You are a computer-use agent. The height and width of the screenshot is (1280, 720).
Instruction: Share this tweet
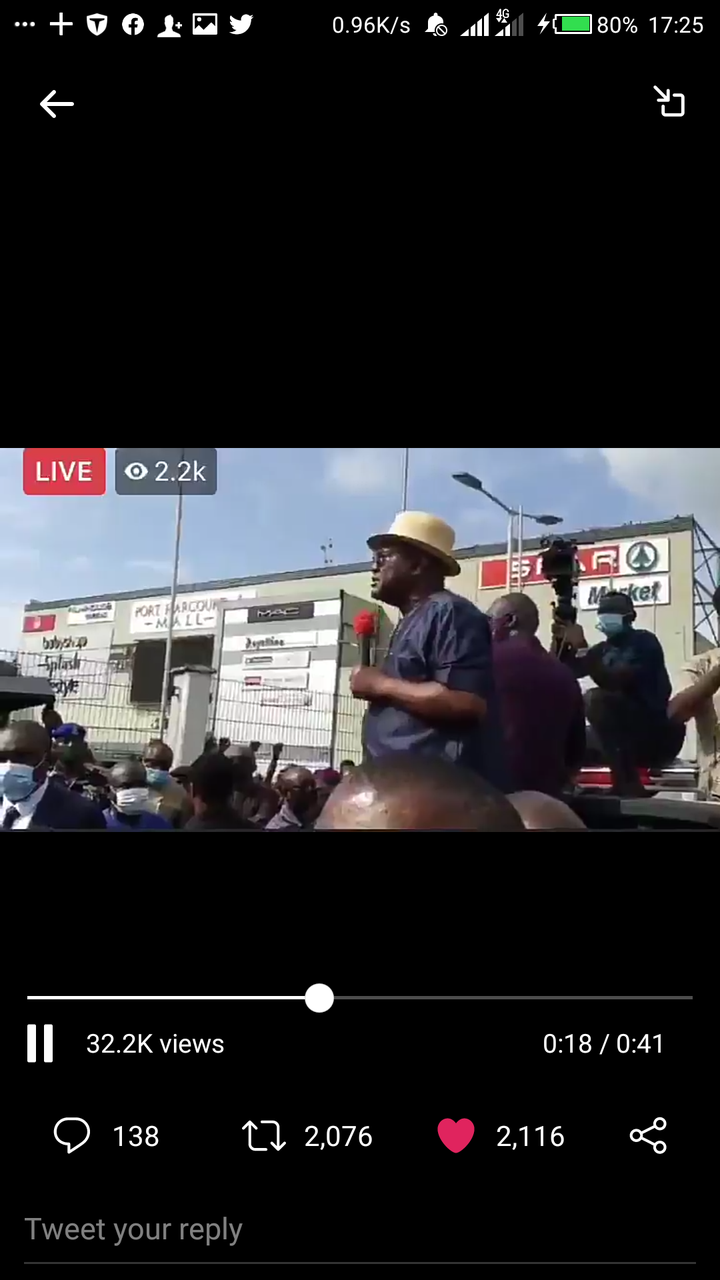tap(648, 1136)
